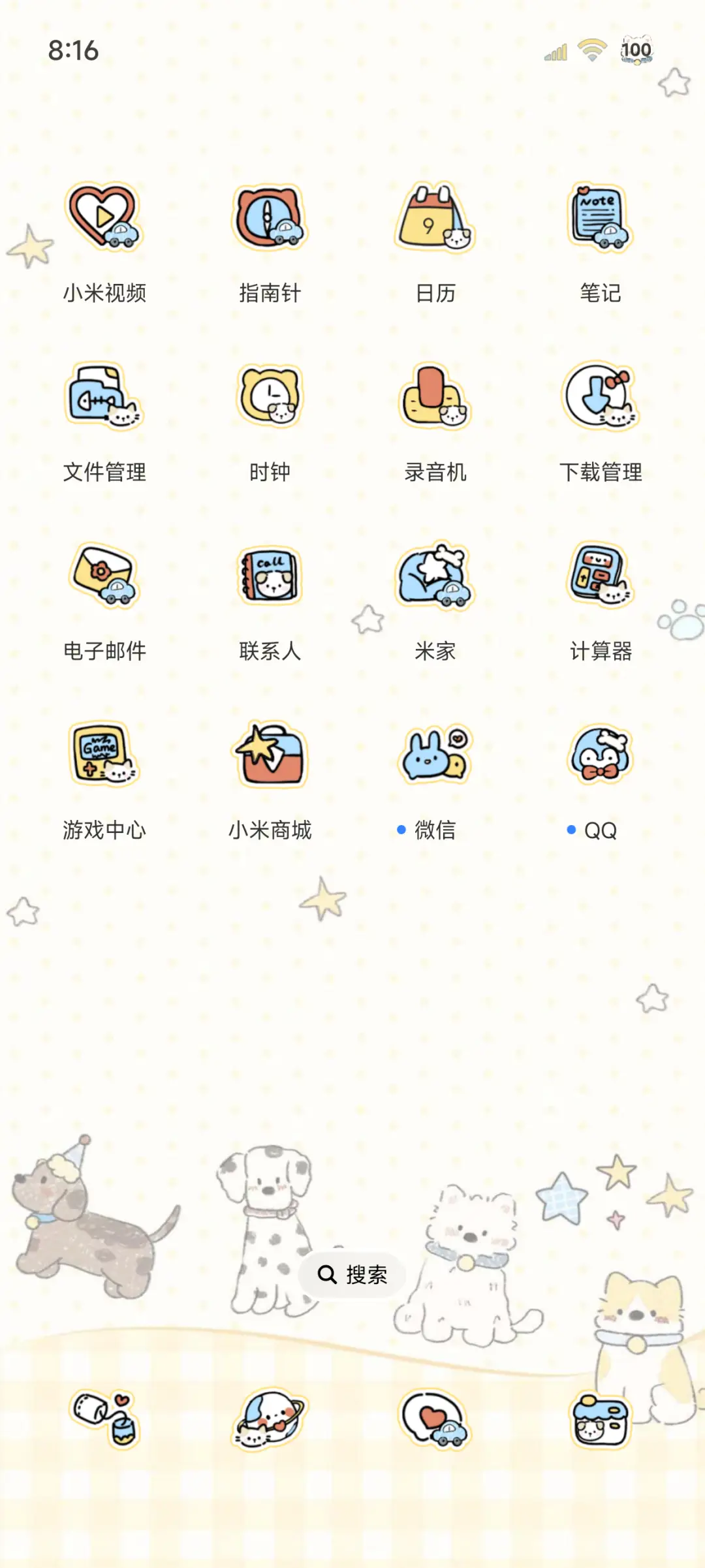Open the 电子邮件 email app
Screen dimensions: 705x1568
pos(104,578)
